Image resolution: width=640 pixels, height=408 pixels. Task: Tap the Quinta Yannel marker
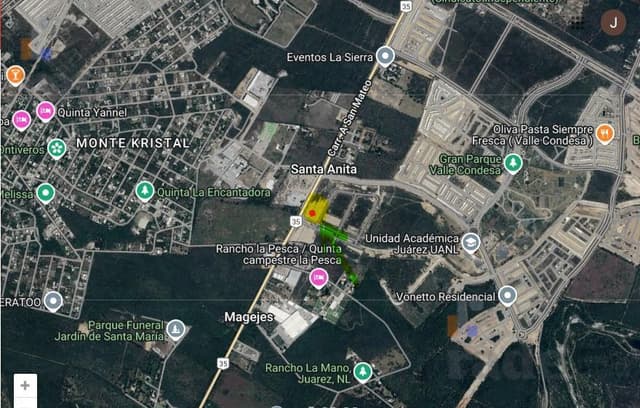point(45,111)
